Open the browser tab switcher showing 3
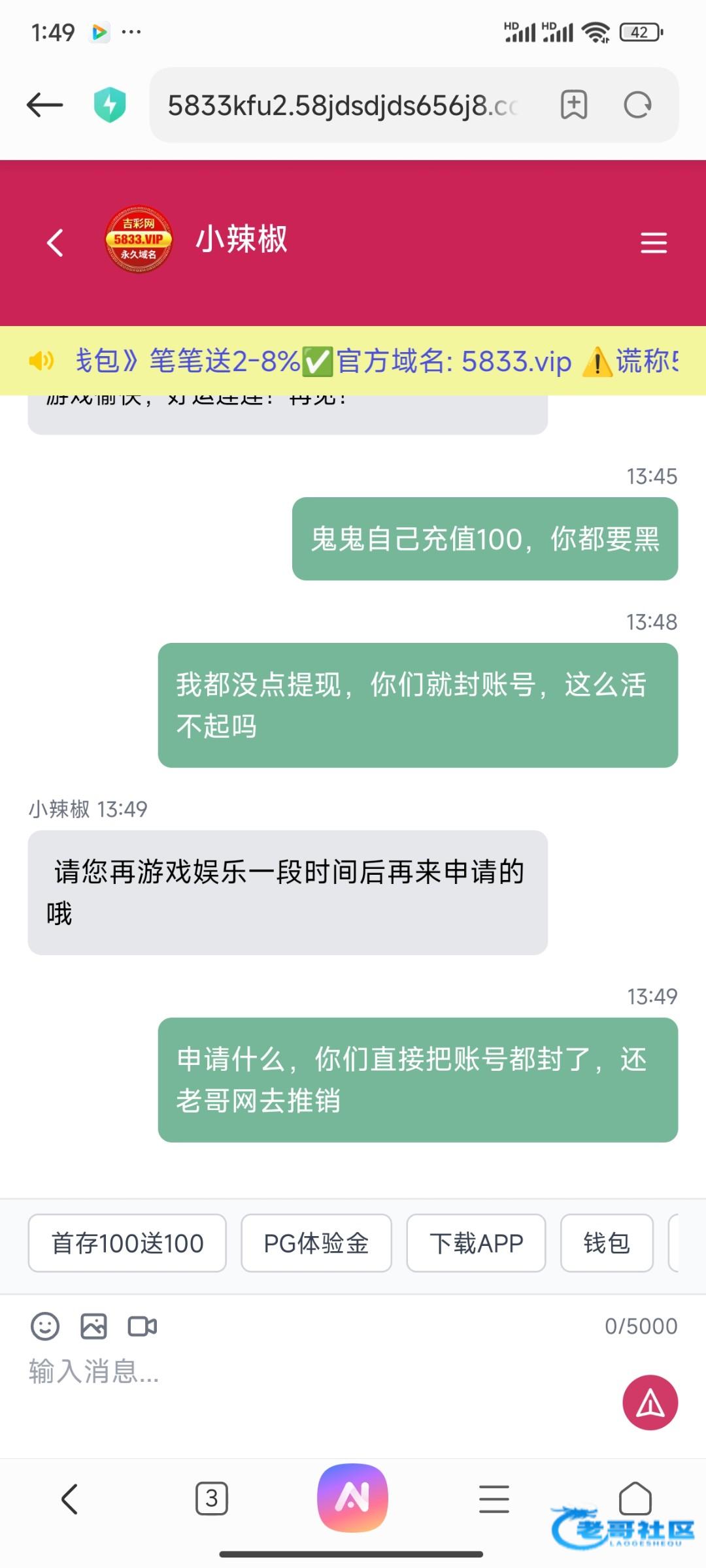 pos(212,1498)
